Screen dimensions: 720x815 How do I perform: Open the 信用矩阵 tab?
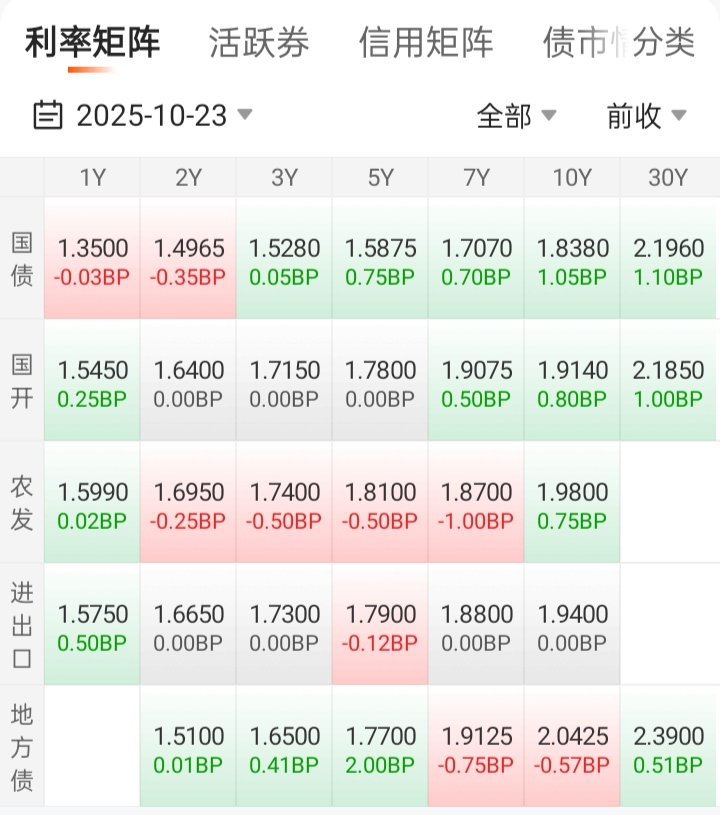(426, 43)
